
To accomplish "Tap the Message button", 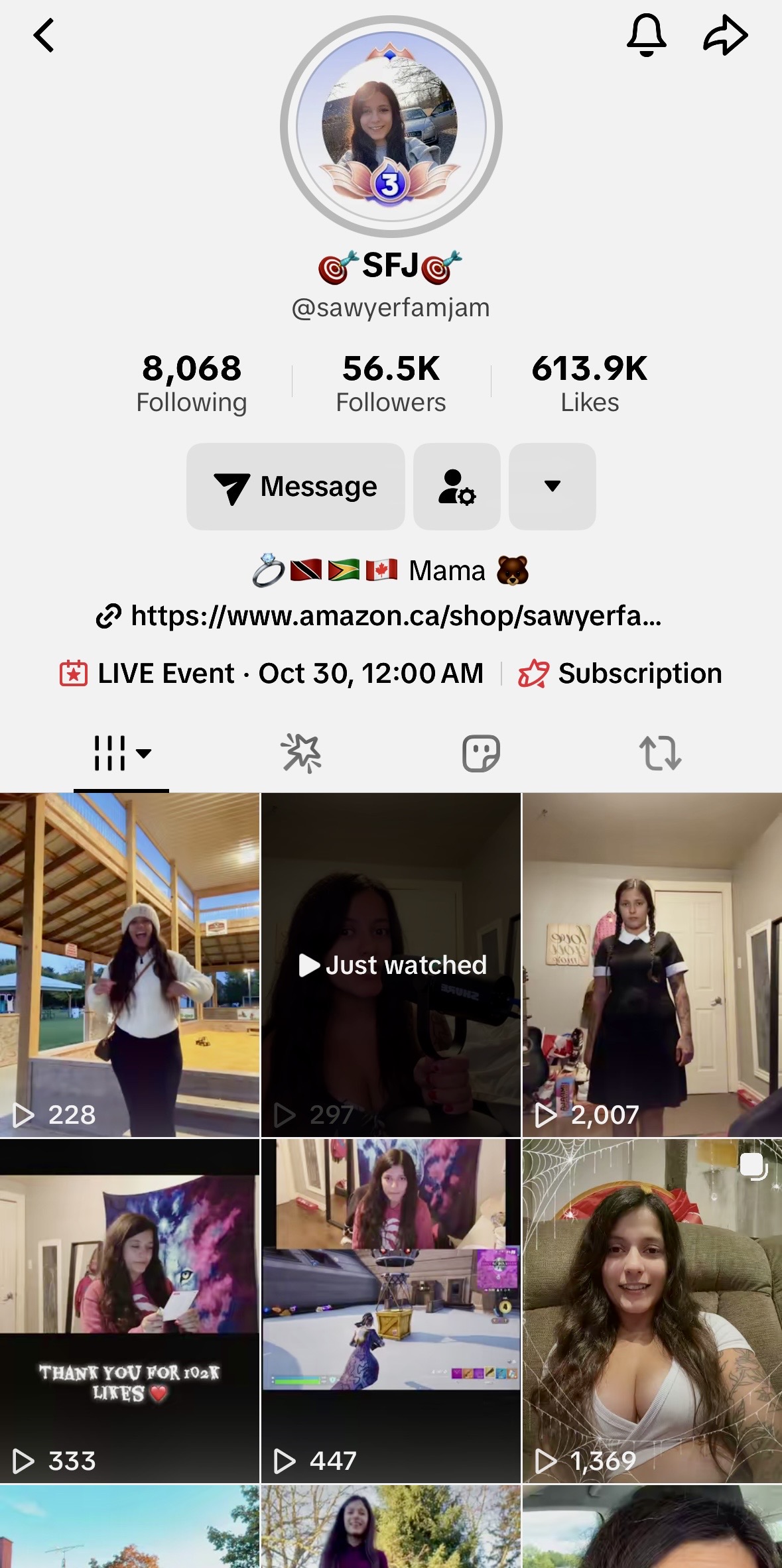I will (x=296, y=487).
